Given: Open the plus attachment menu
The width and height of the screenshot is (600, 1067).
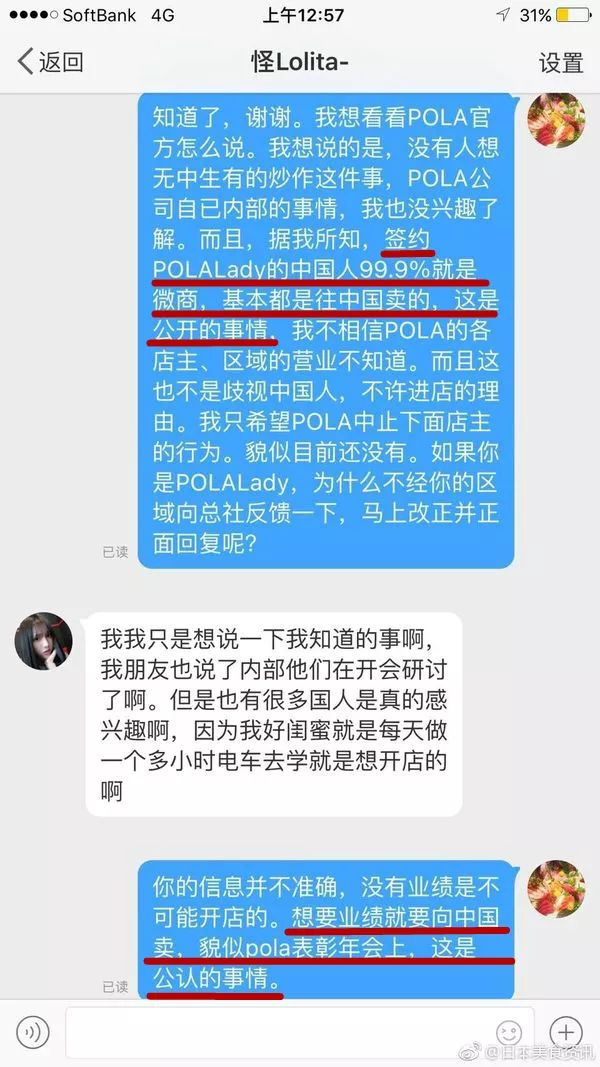Looking at the screenshot, I should (566, 1032).
